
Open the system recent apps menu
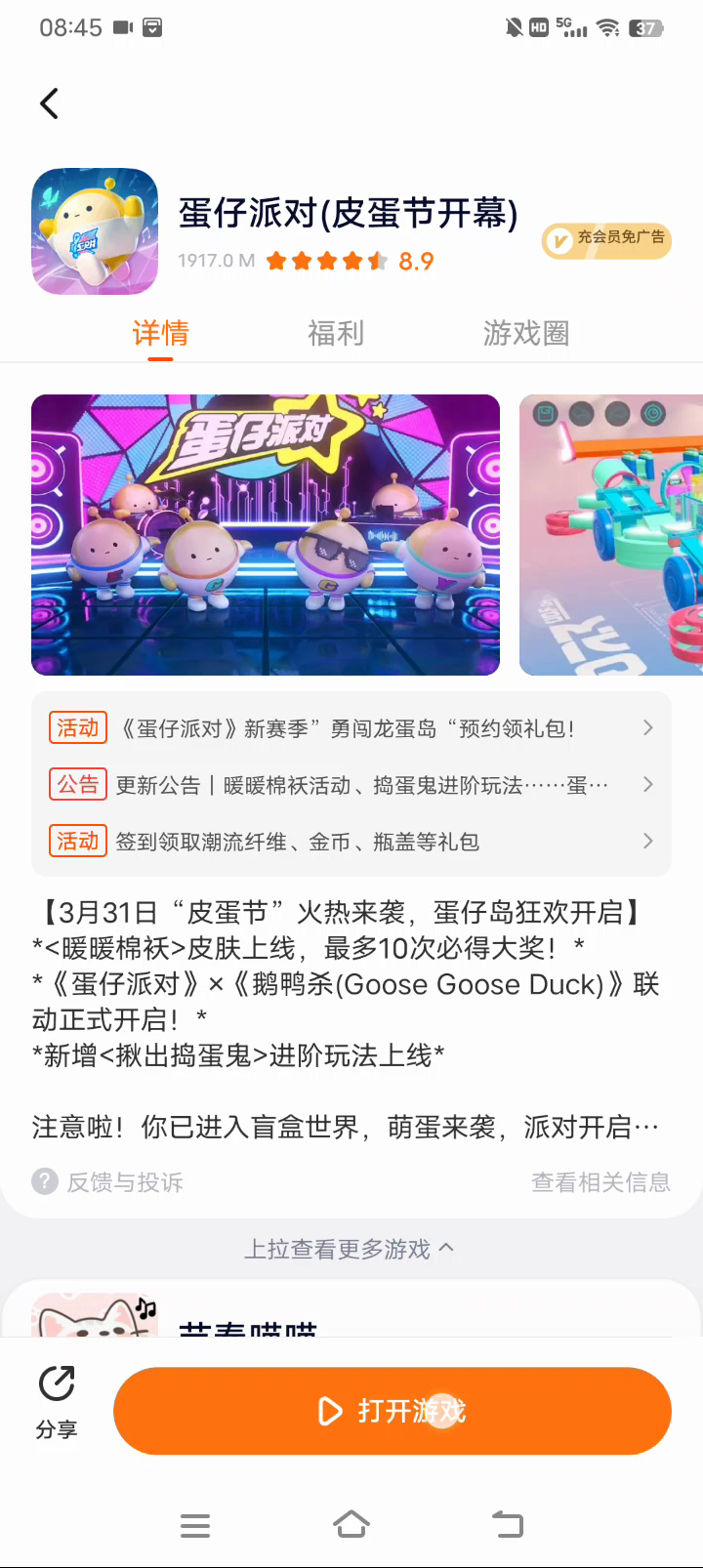(195, 1525)
